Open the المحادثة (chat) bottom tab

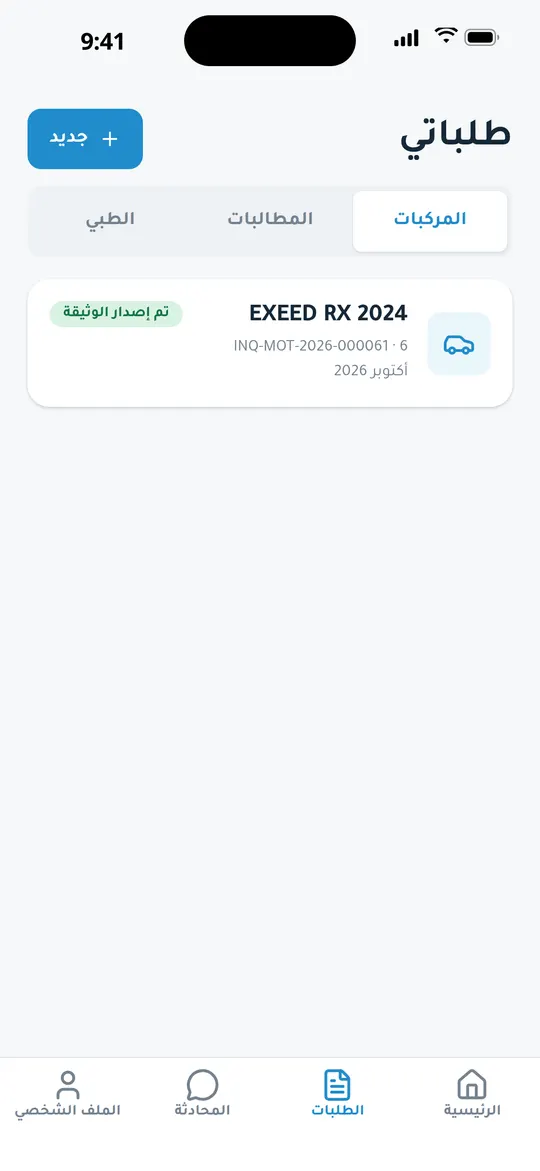pos(202,1093)
